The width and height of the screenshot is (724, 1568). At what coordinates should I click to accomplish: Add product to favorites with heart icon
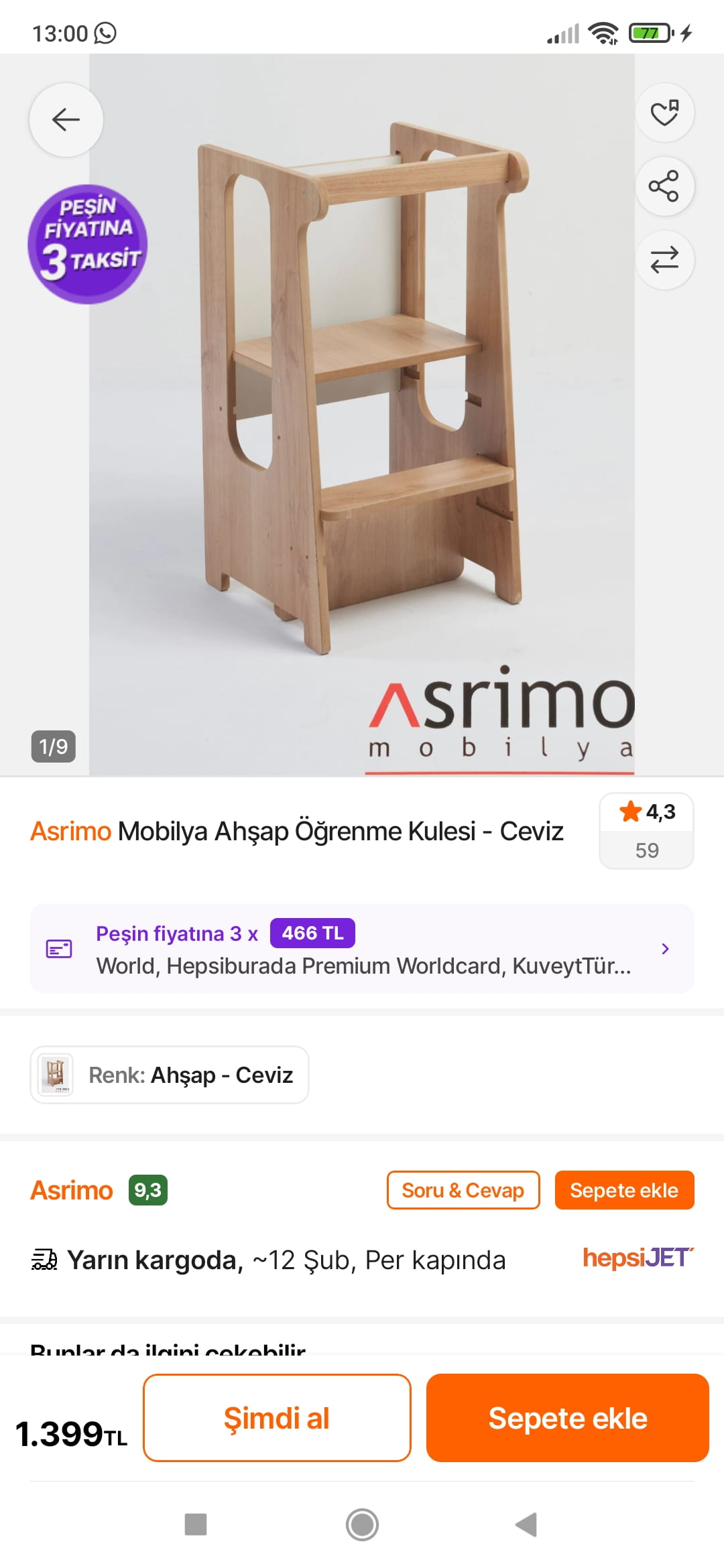(x=664, y=113)
